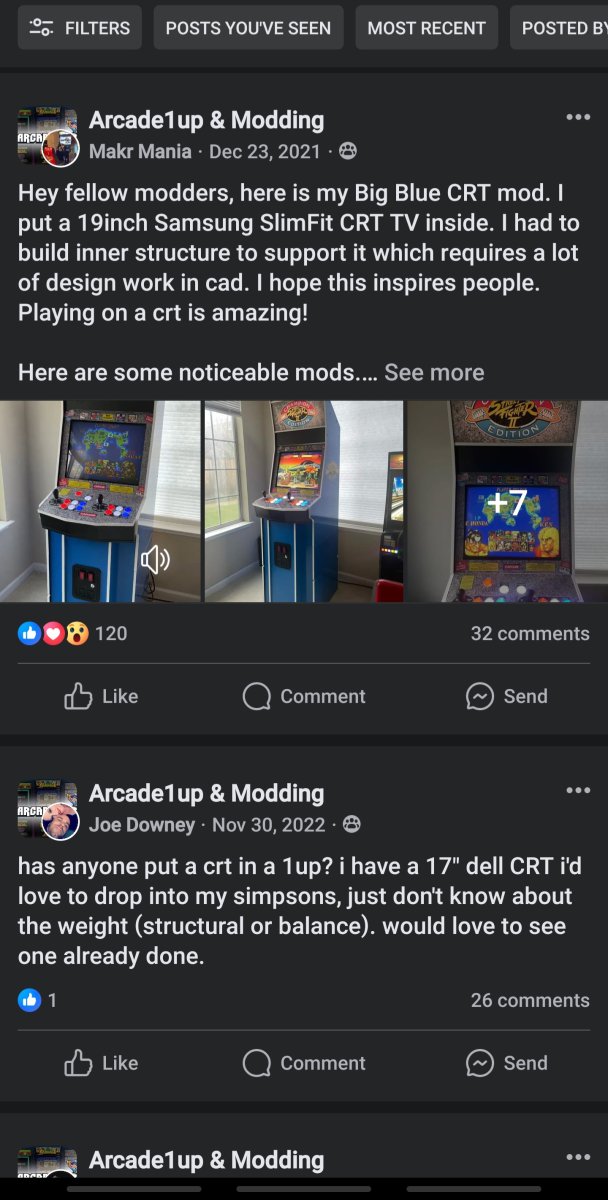Like Joe Downey's post
The image size is (608, 1200).
pos(101,1063)
